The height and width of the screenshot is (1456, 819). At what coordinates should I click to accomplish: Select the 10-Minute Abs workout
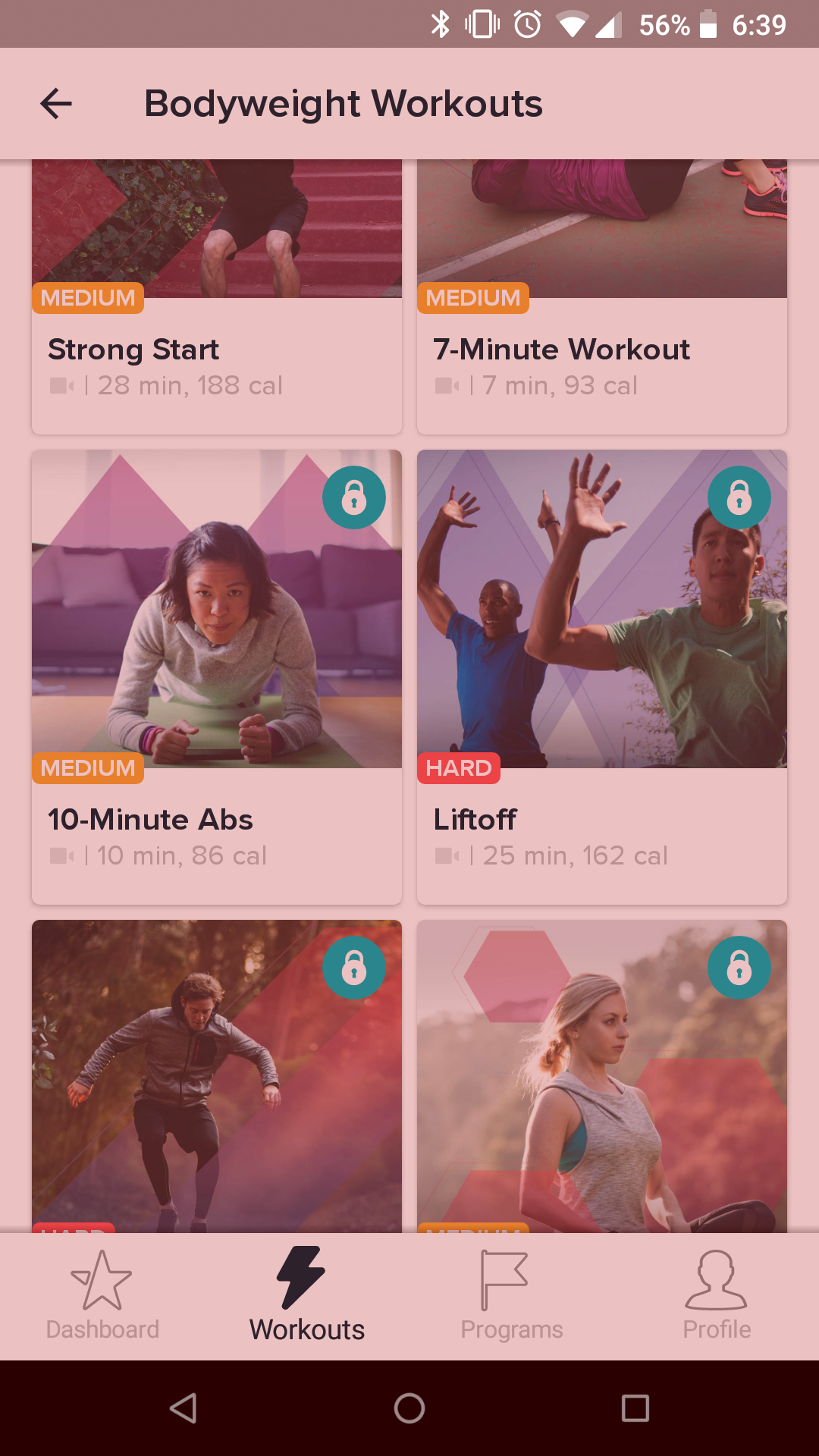216,675
